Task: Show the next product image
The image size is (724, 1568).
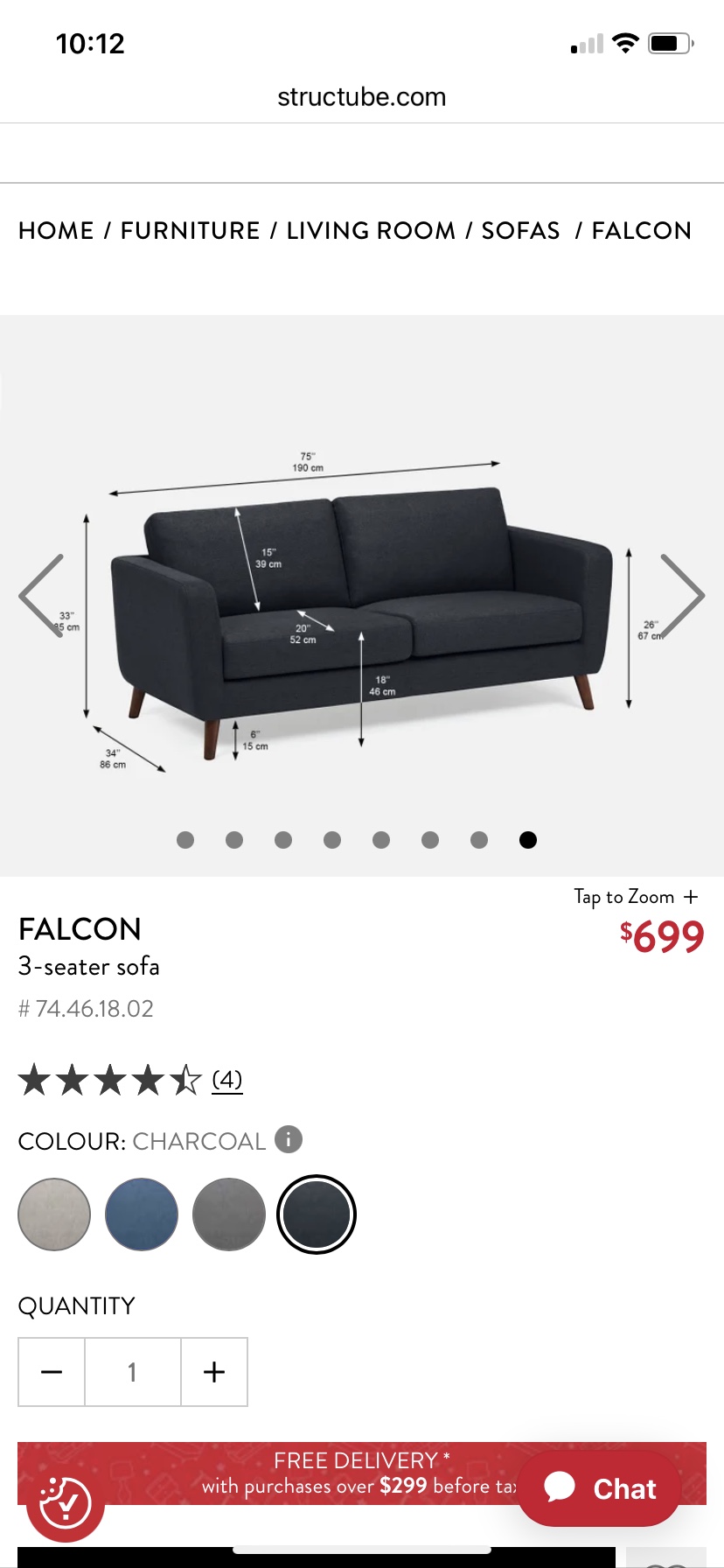Action: pyautogui.click(x=682, y=596)
